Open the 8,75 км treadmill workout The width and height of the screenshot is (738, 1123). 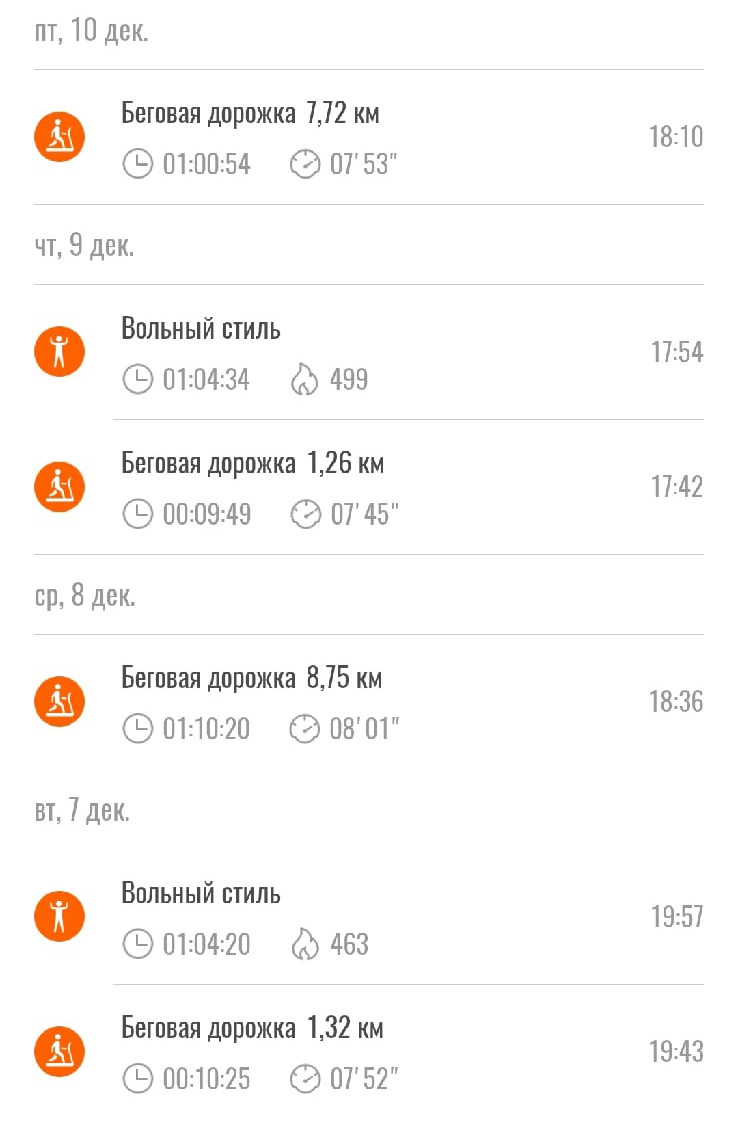pos(368,702)
